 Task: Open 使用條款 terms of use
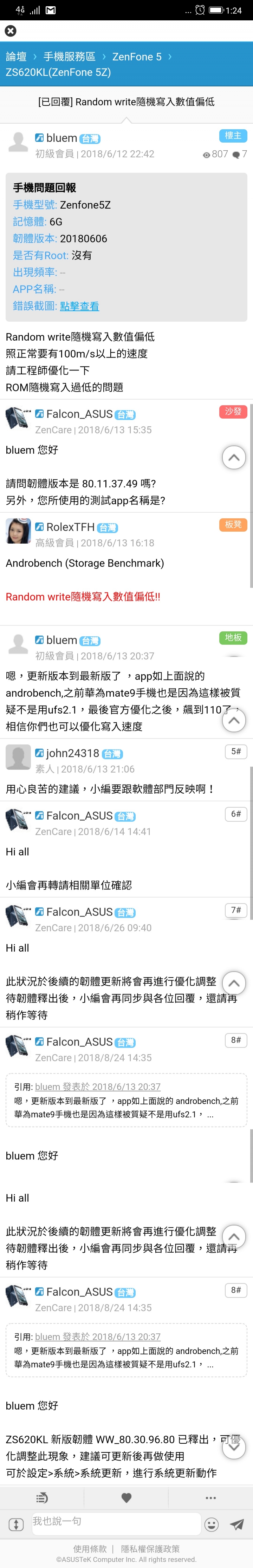pyautogui.click(x=90, y=1549)
